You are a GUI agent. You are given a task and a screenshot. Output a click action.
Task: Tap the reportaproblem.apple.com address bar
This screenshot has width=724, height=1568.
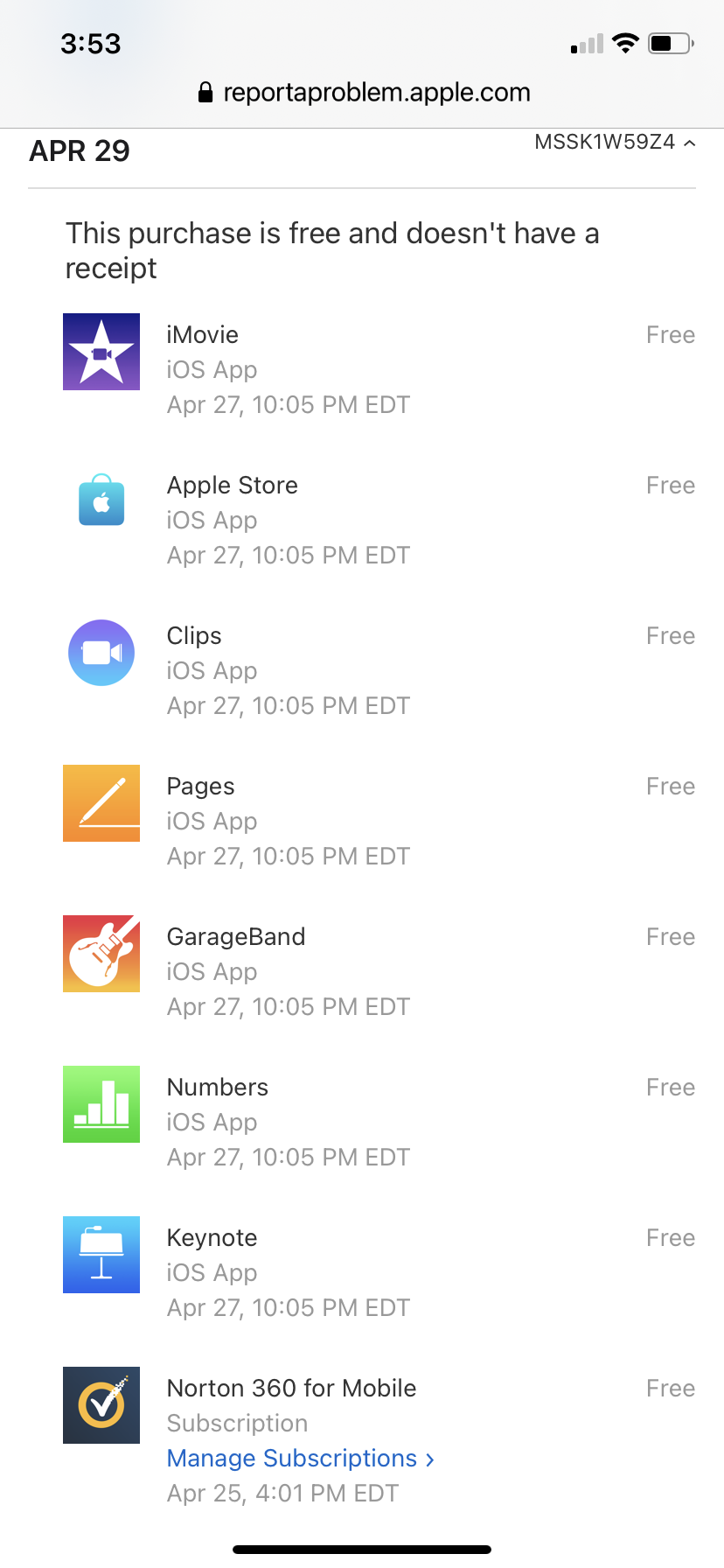[364, 92]
